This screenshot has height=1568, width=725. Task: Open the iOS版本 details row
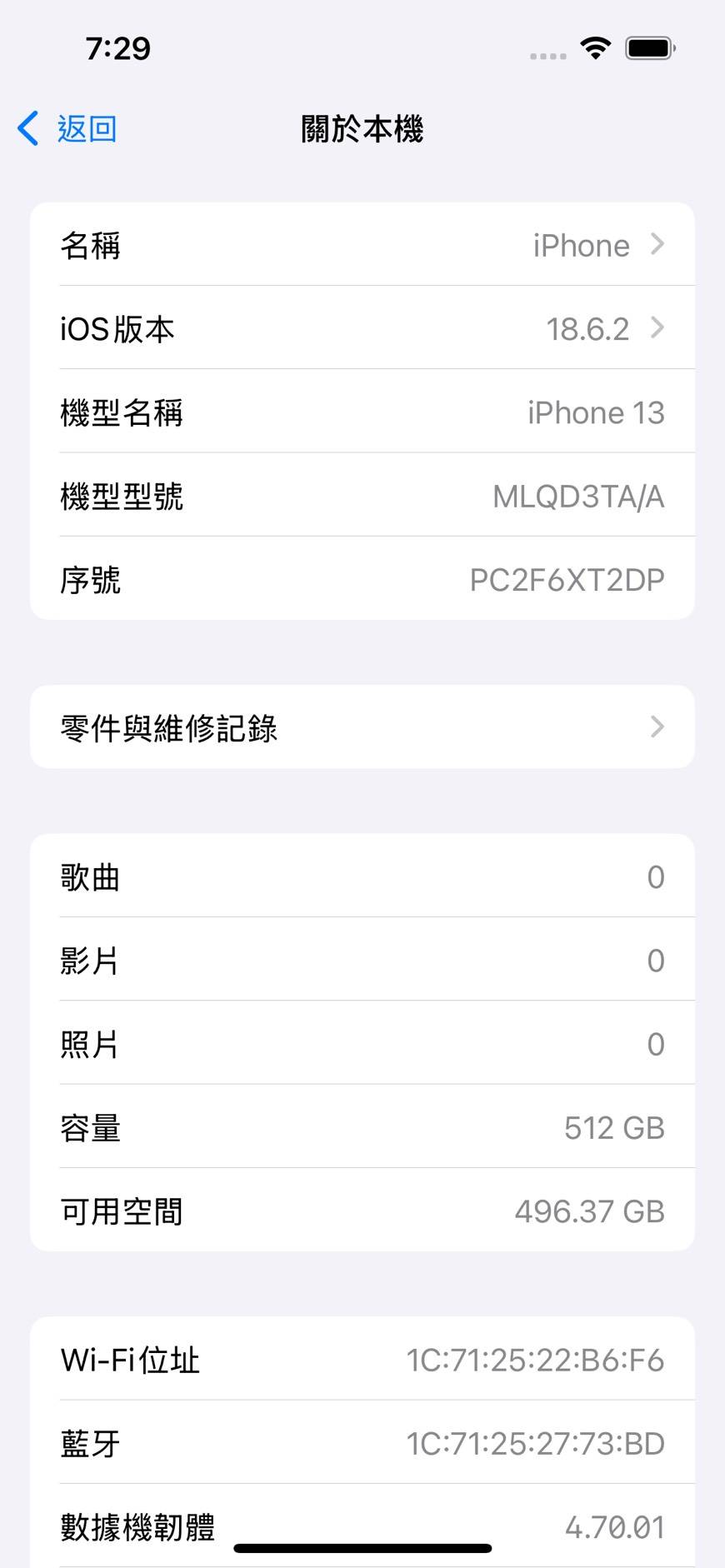click(362, 328)
